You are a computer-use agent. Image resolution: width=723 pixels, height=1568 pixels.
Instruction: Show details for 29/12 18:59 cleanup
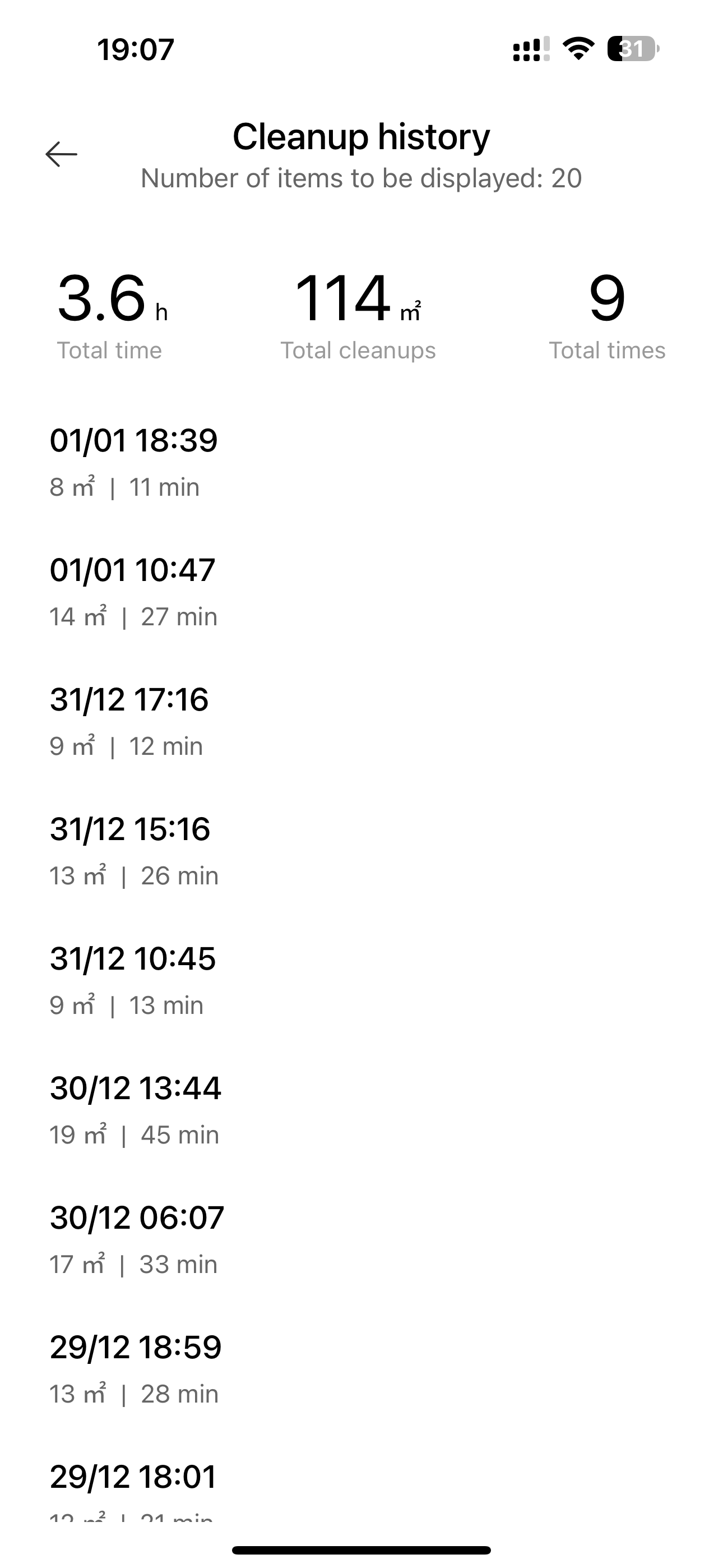[x=136, y=1369]
